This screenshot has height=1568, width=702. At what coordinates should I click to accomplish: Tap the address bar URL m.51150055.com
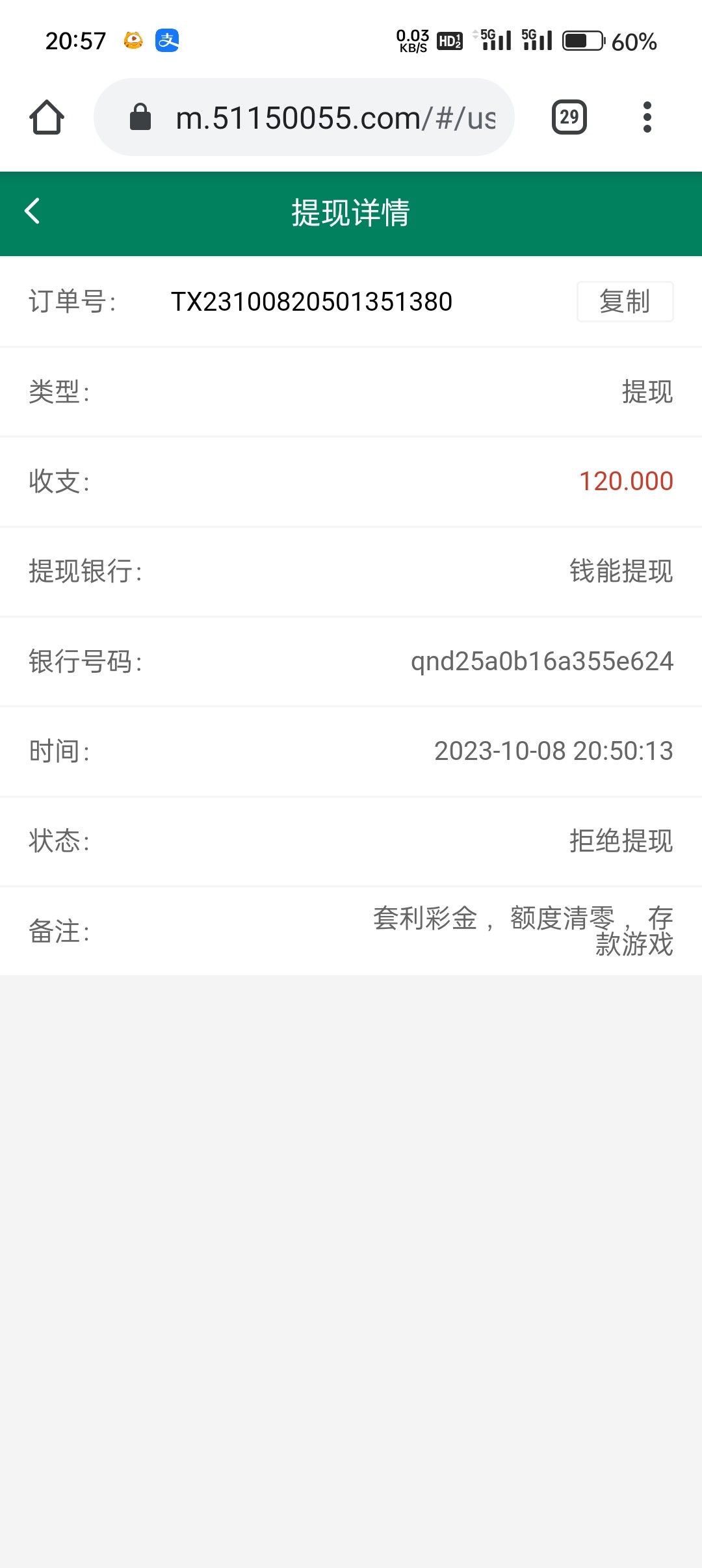tap(335, 117)
